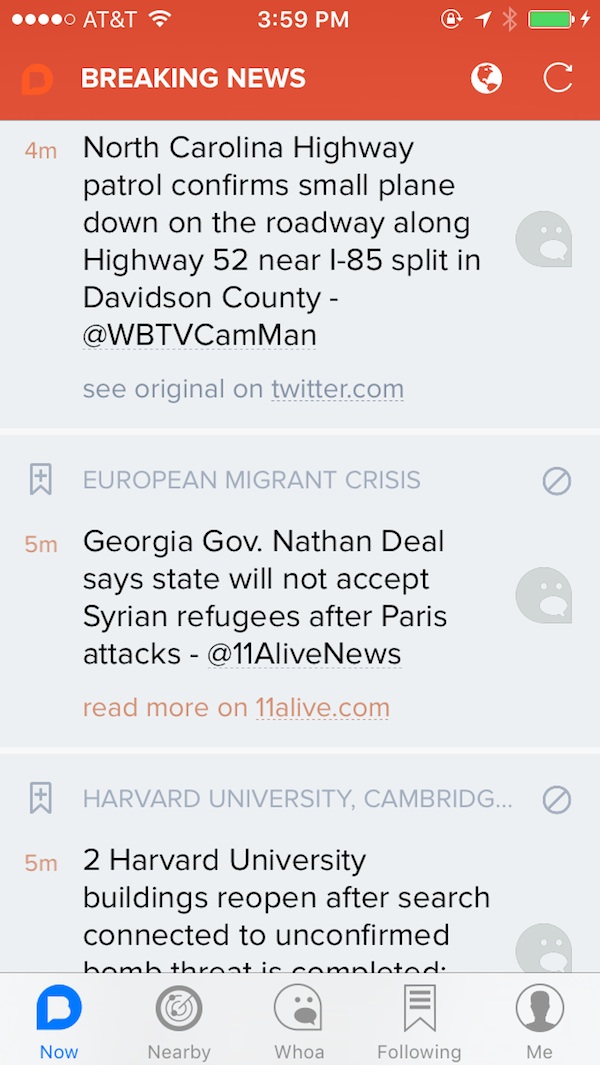Tap the Breaking News app logo
The height and width of the screenshot is (1065, 600).
(x=37, y=78)
